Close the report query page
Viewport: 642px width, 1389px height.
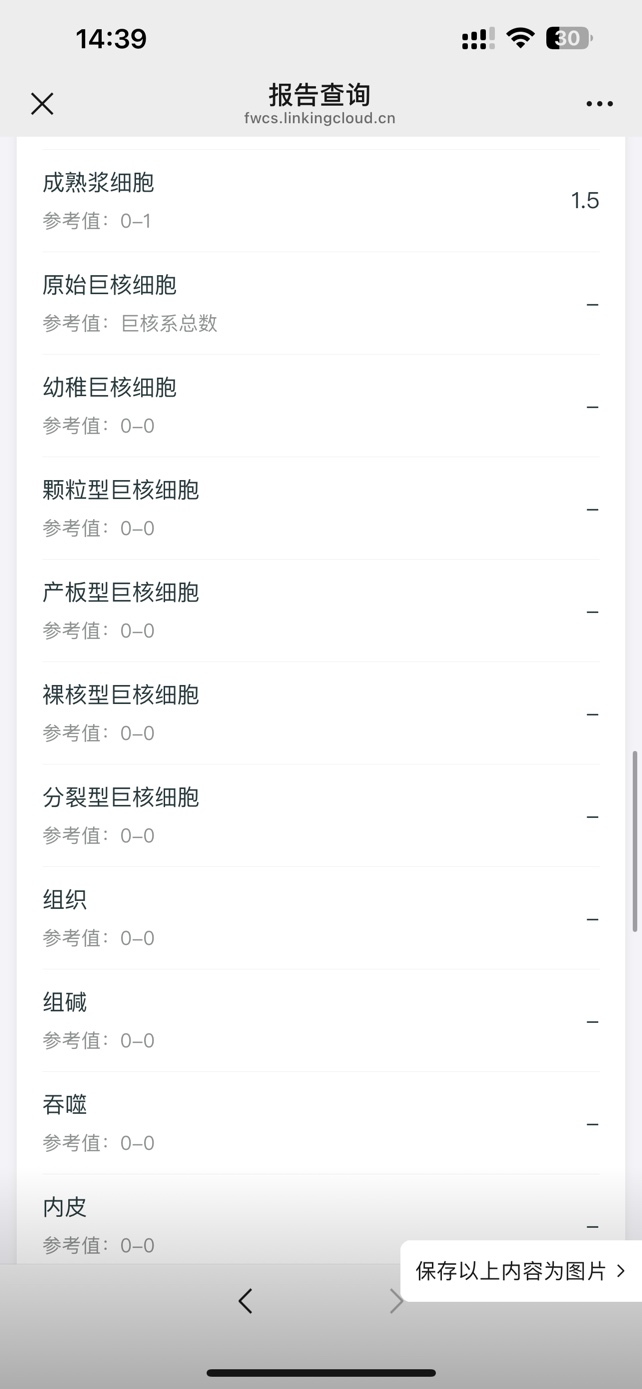42,103
